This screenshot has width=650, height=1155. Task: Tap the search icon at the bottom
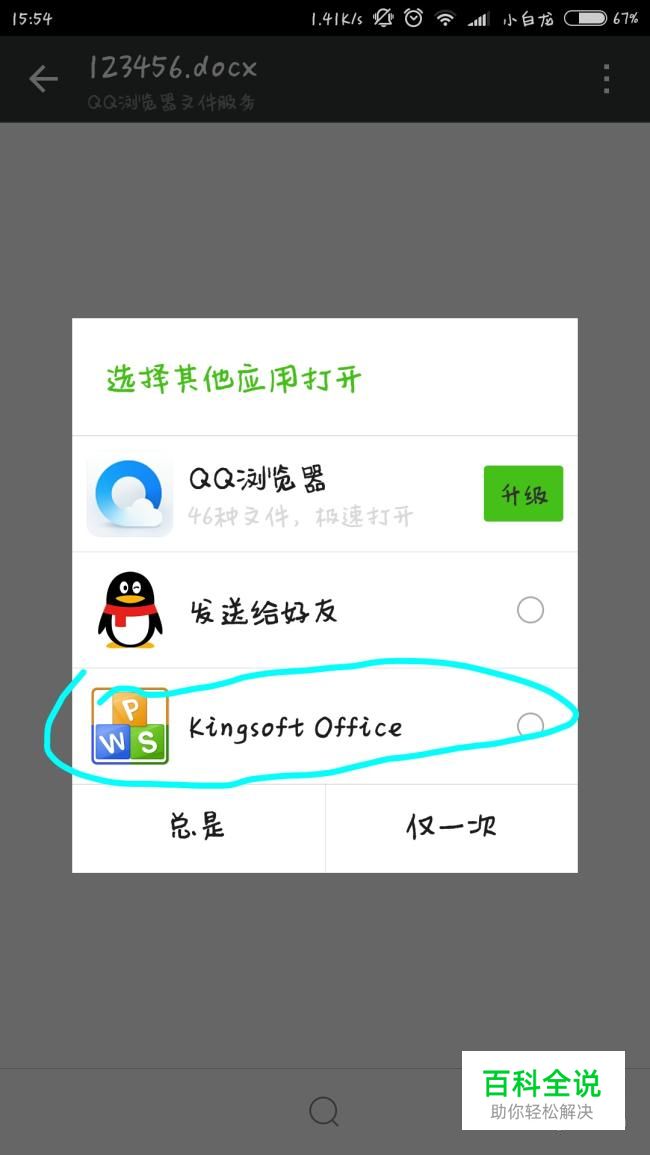pyautogui.click(x=324, y=1110)
